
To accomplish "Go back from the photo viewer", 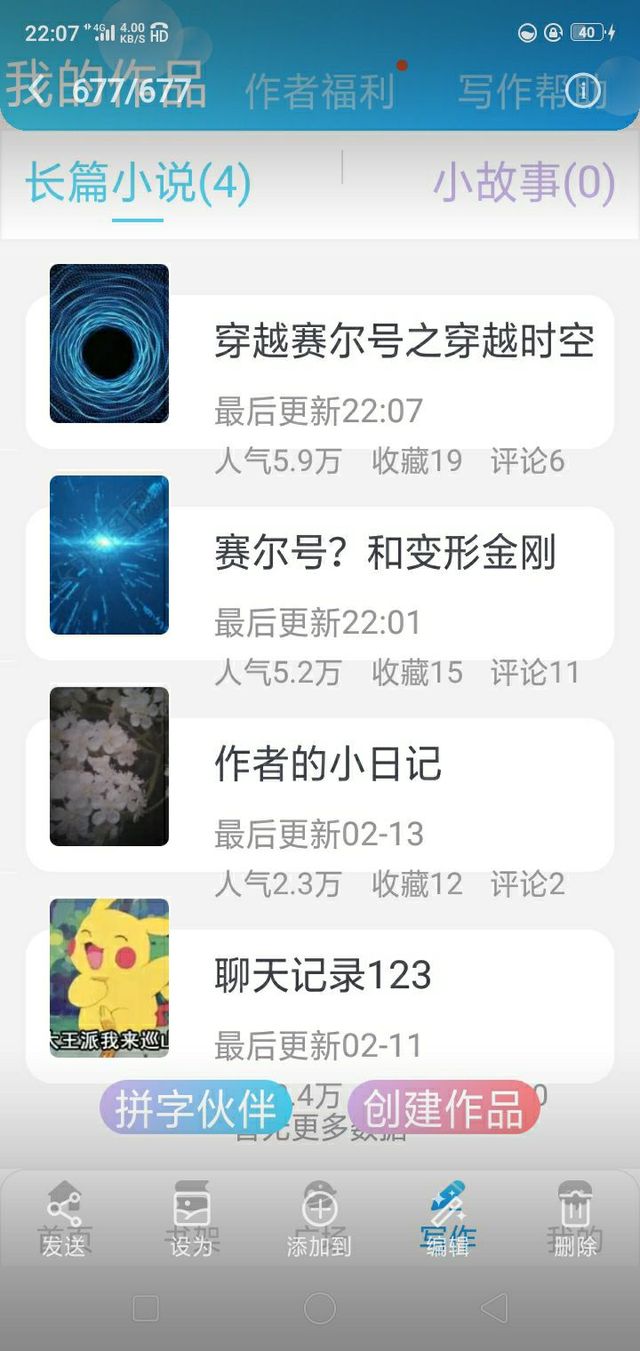I will (37, 92).
